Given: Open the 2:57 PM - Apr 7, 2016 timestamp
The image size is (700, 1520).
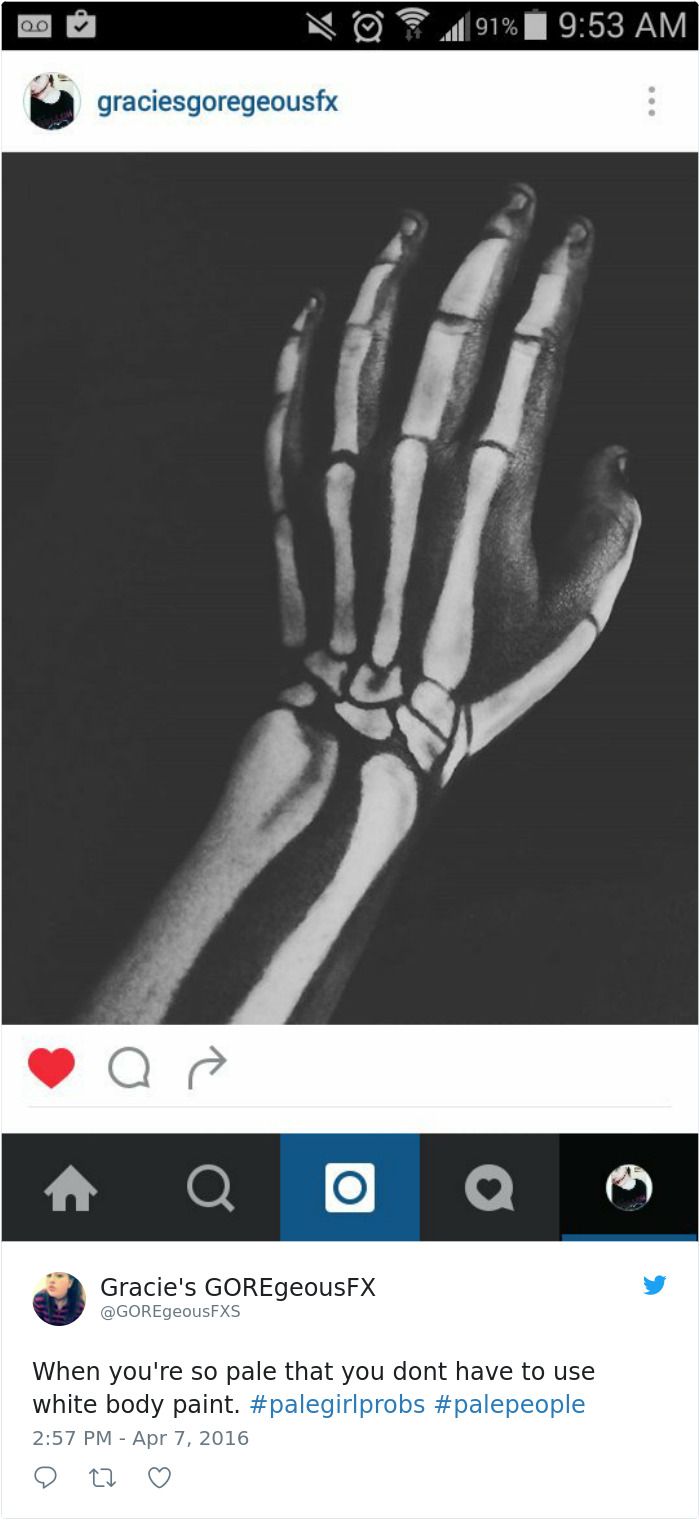Looking at the screenshot, I should click(x=140, y=1438).
